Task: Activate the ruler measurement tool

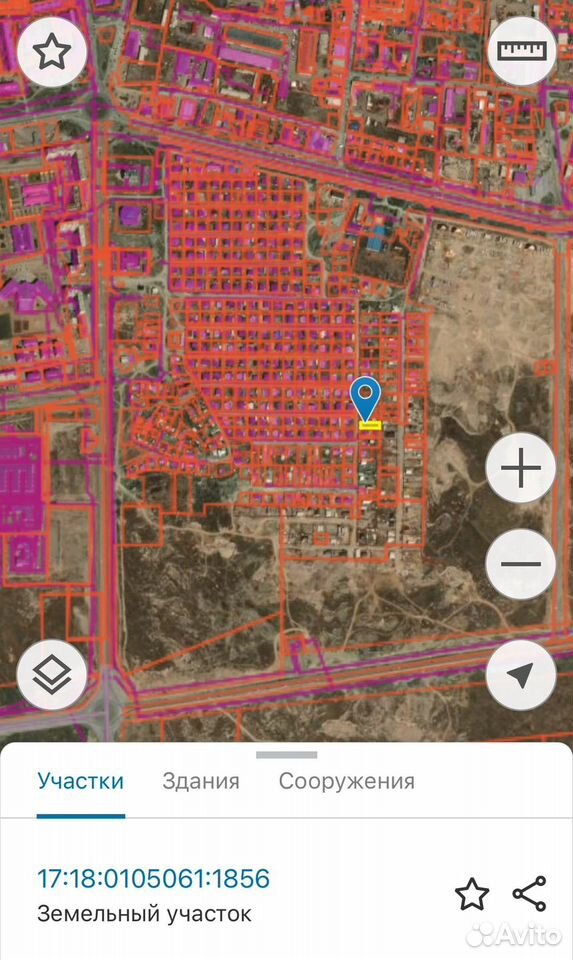Action: 521,51
